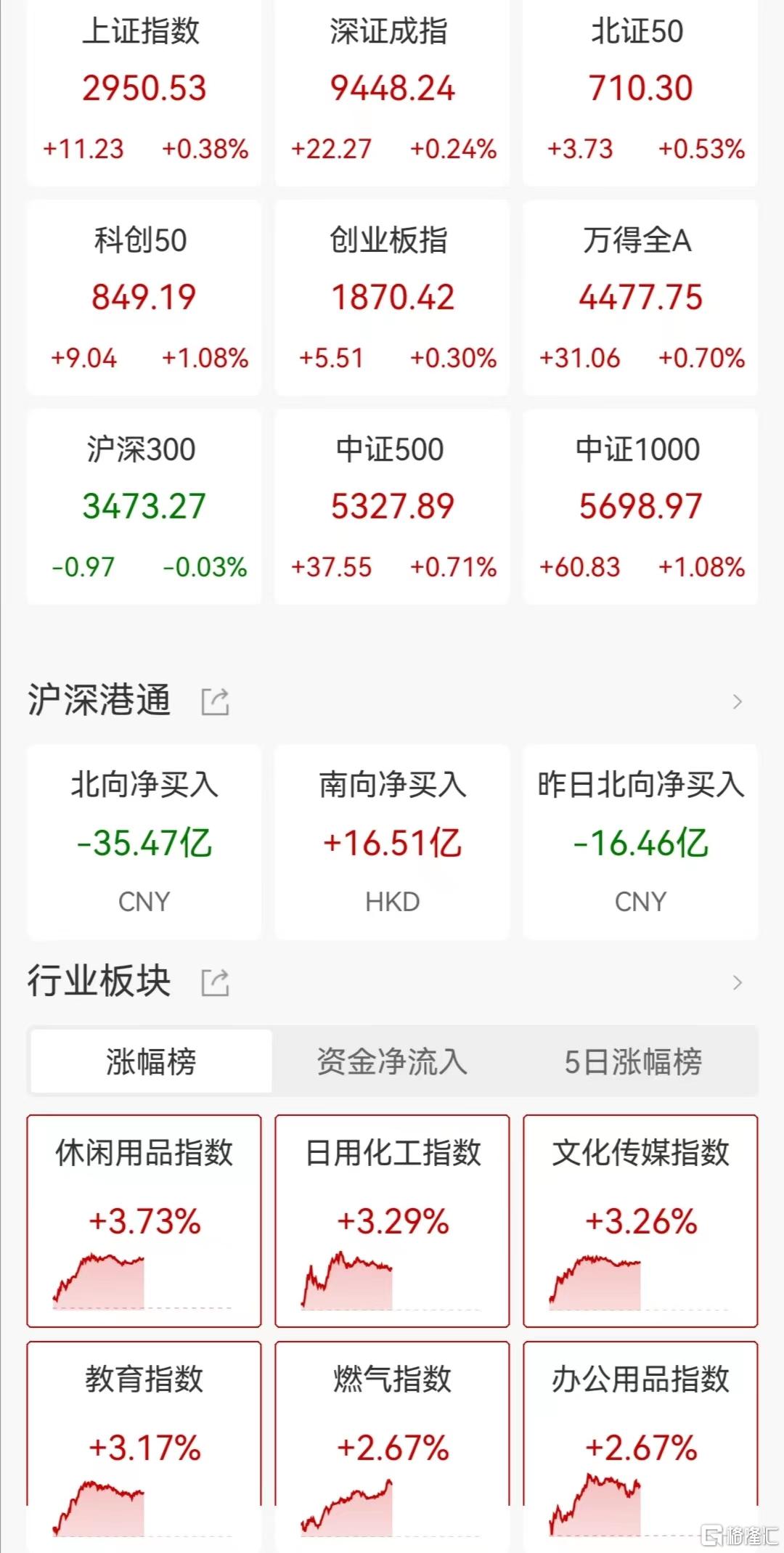Viewport: 784px width, 1553px height.
Task: Open the 日用化工指数 sector card
Action: pos(392,1220)
